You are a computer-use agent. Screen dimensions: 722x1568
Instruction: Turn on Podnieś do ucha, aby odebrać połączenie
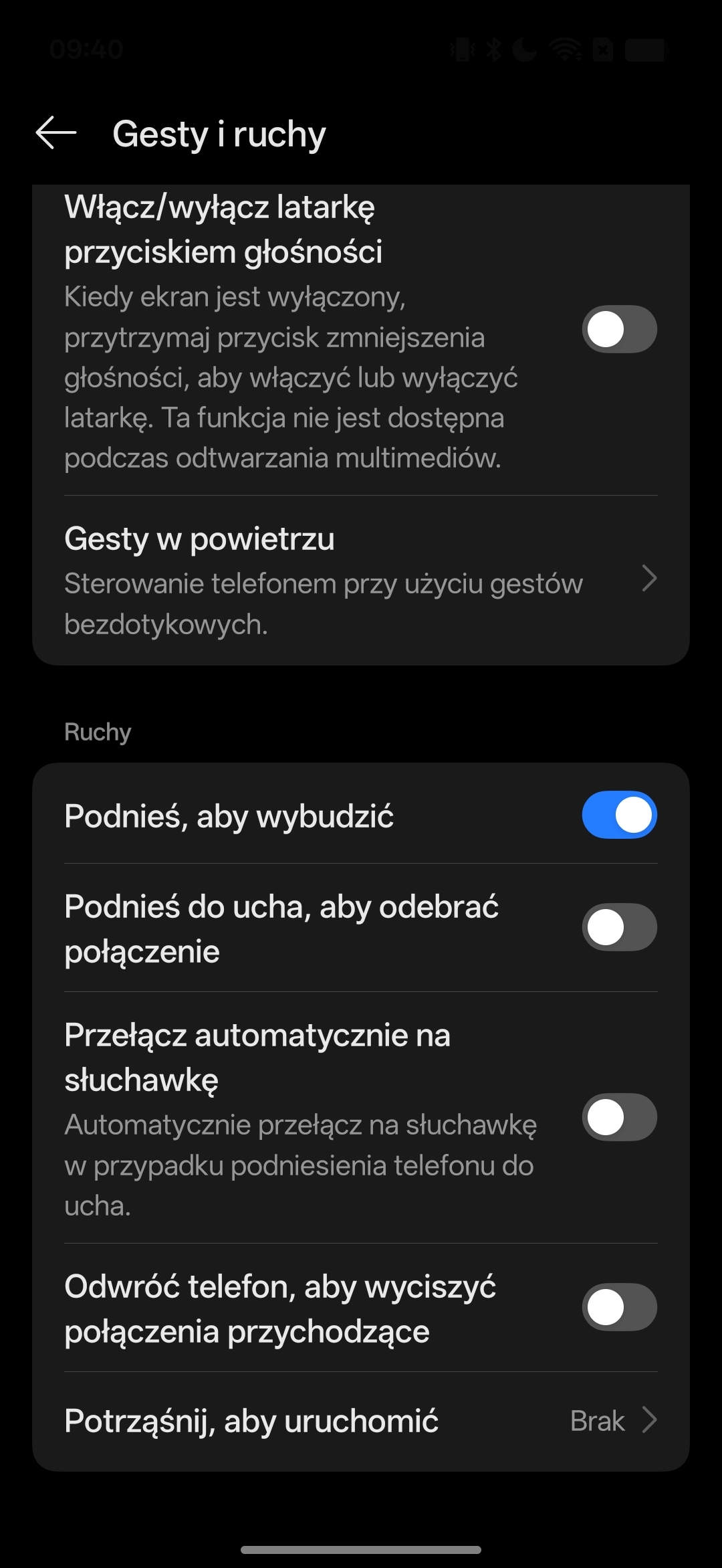pos(619,928)
